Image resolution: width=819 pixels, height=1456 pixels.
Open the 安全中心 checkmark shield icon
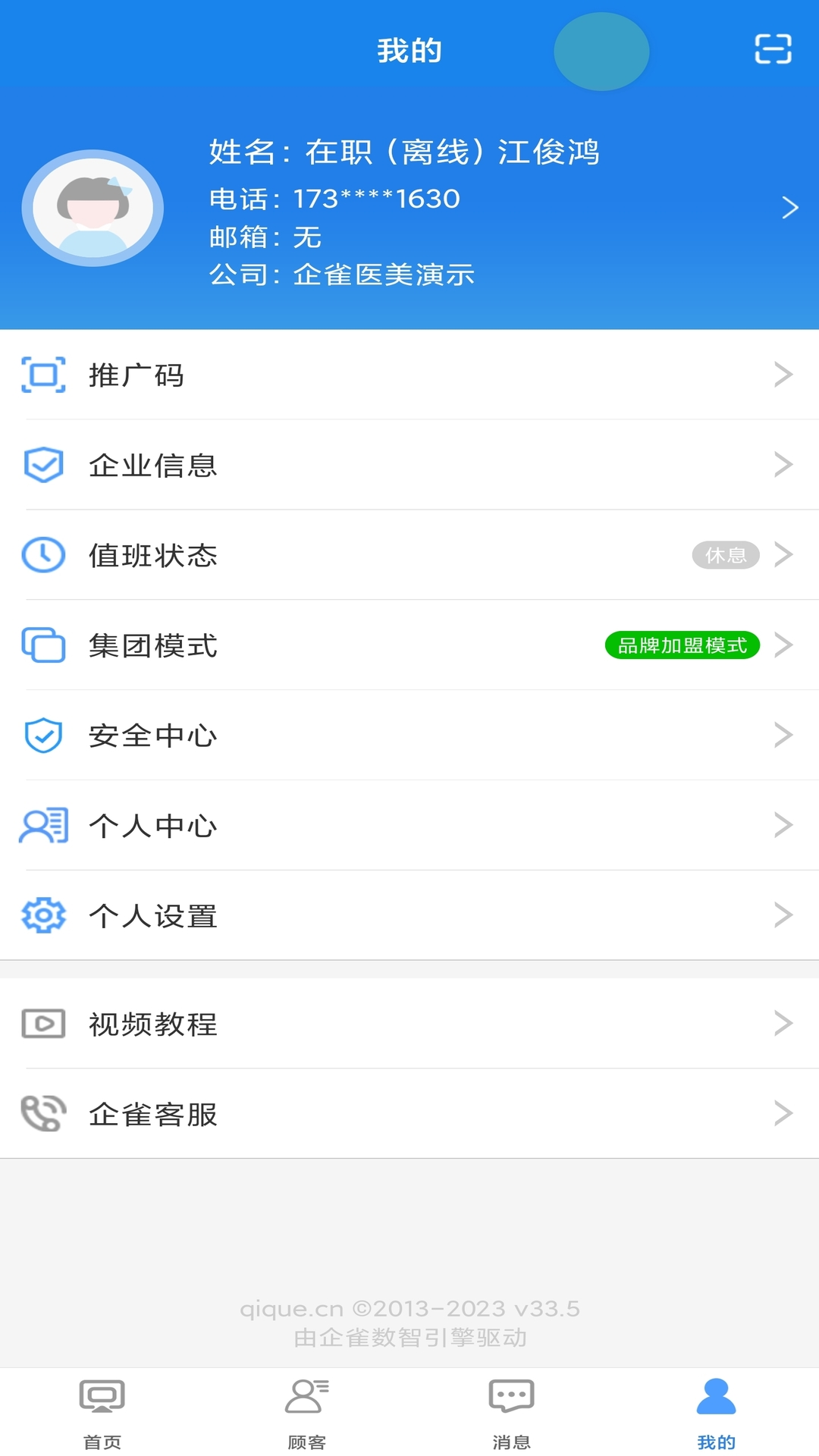(43, 735)
